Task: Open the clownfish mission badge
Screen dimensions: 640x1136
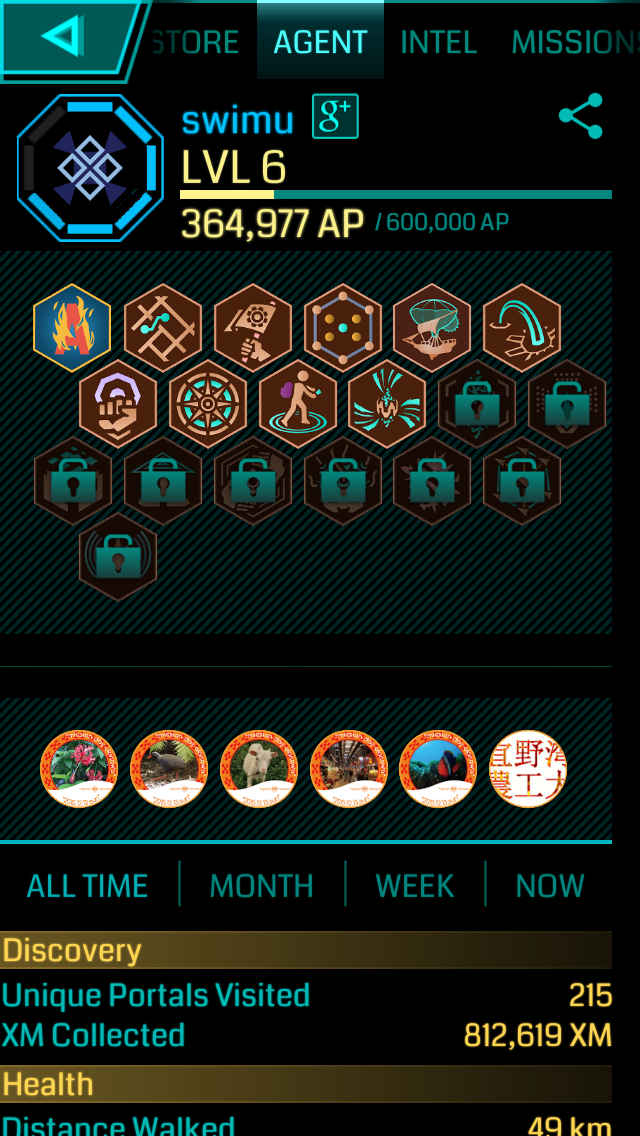Action: click(x=438, y=769)
